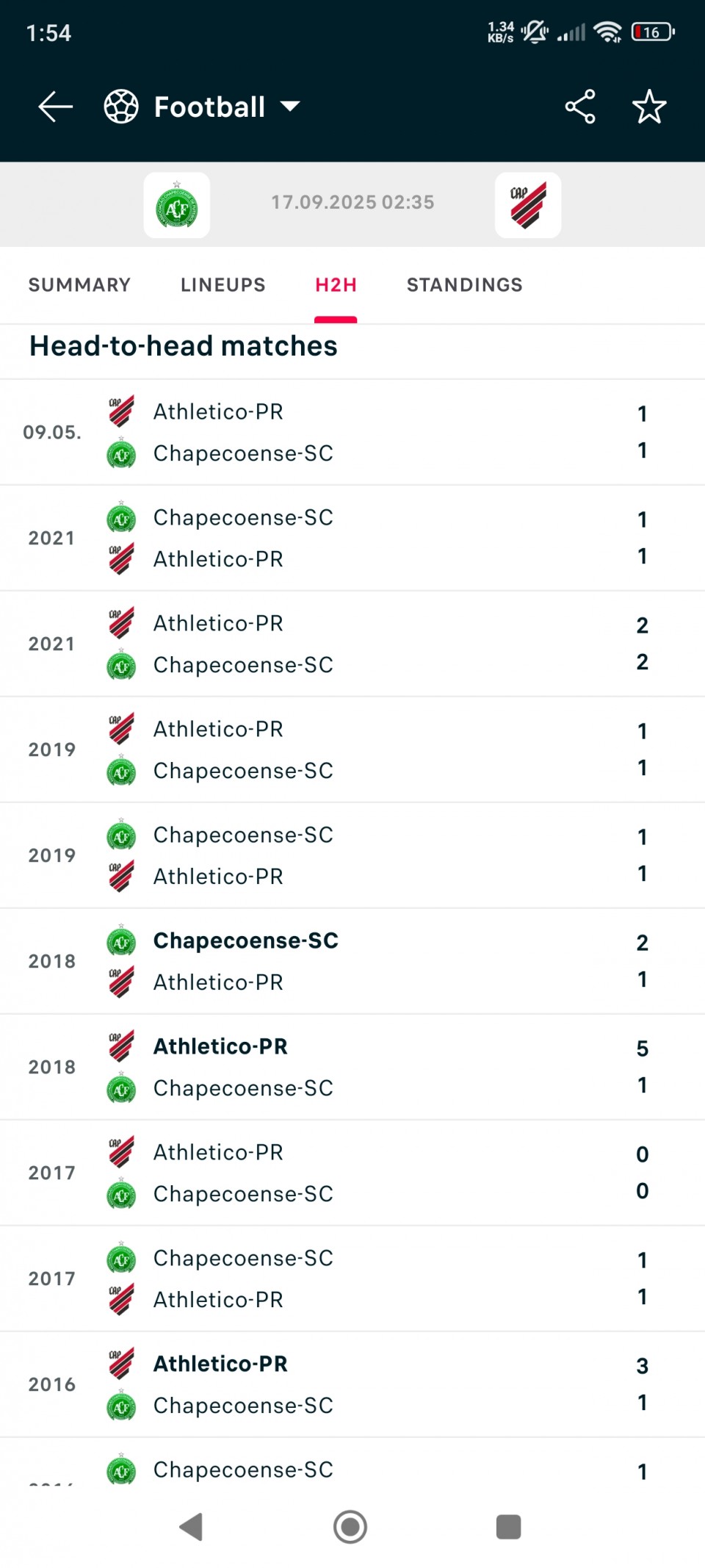Open the 2017 goalless draw match
The width and height of the screenshot is (705, 1568).
click(x=352, y=1173)
